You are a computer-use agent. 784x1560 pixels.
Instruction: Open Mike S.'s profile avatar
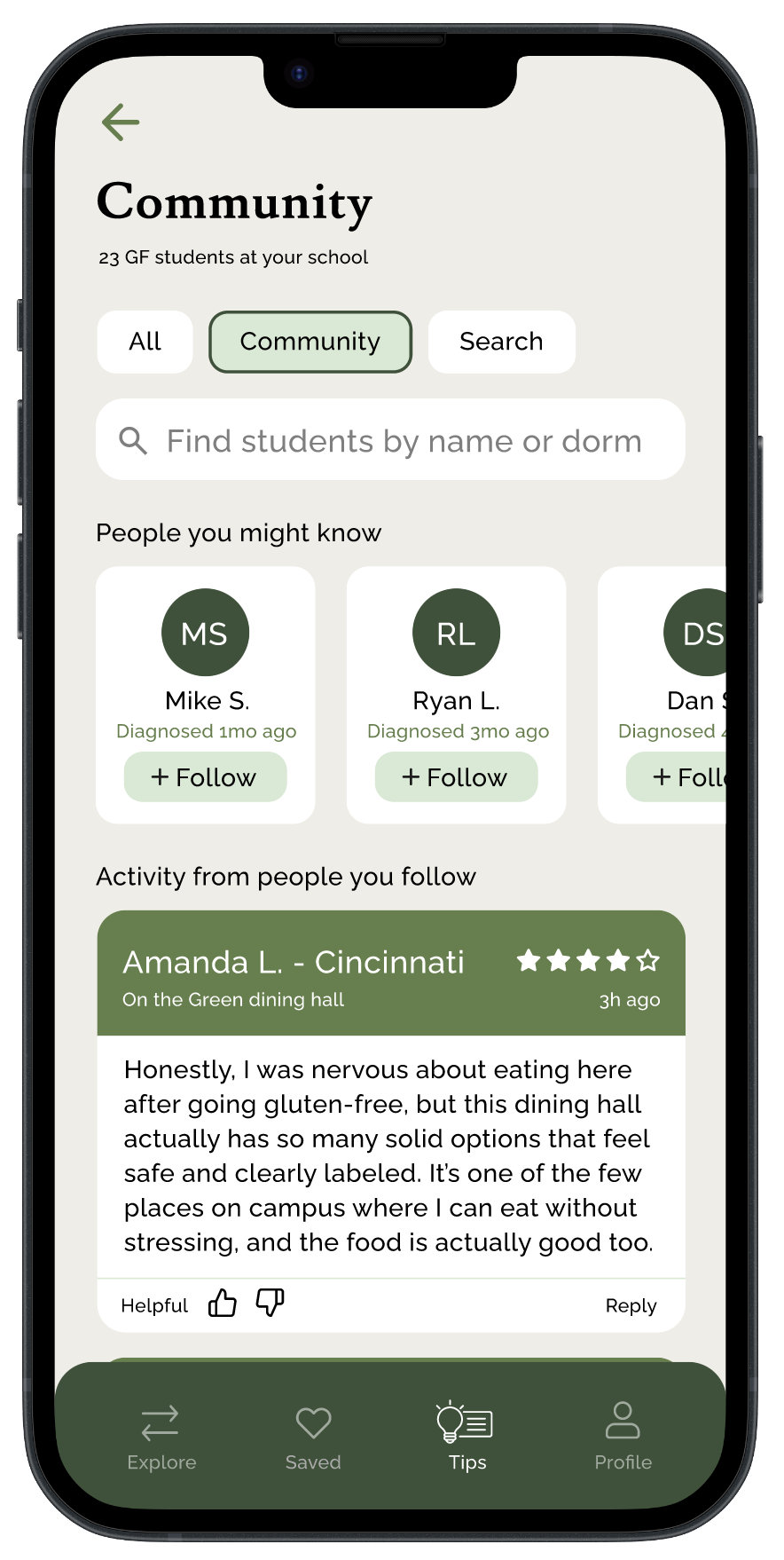click(x=205, y=633)
